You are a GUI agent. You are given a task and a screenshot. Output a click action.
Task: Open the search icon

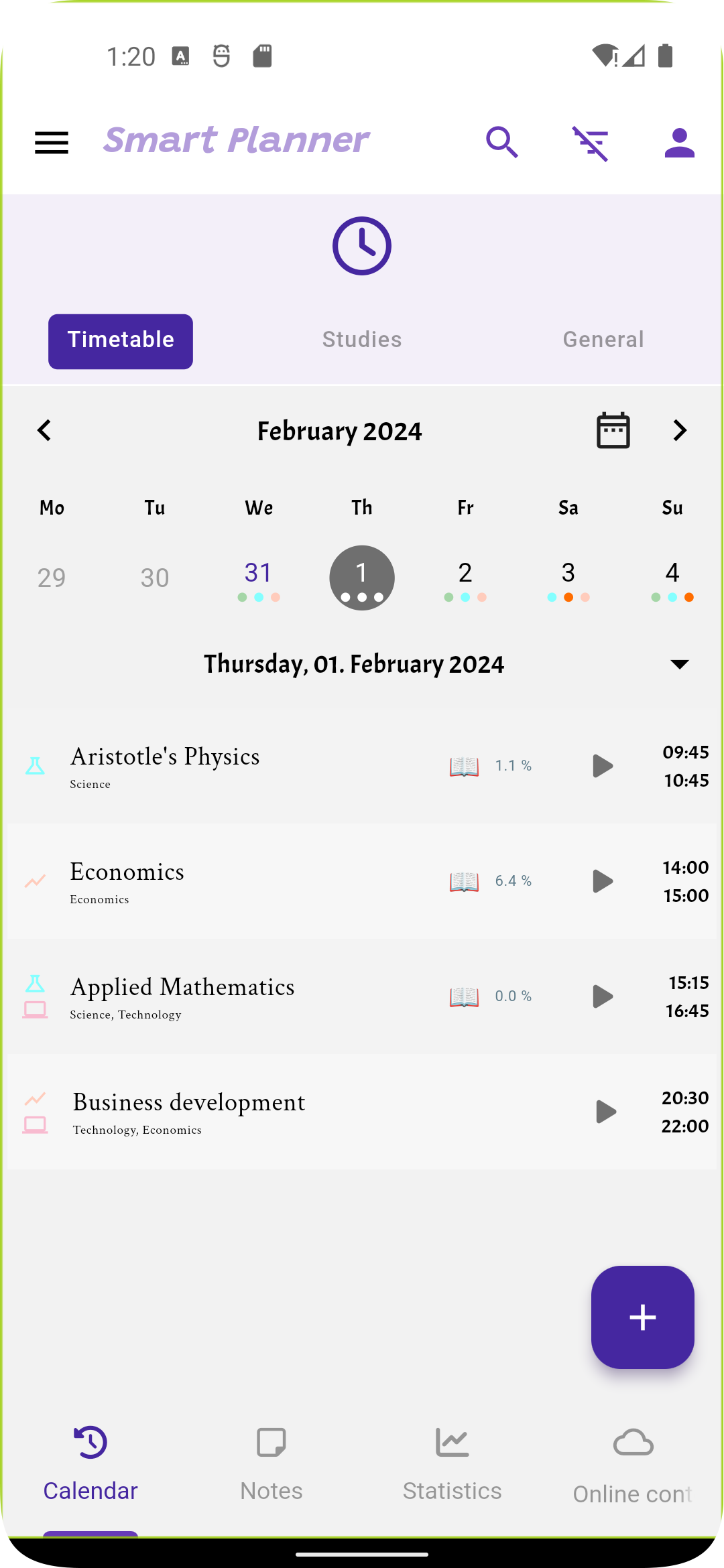(x=502, y=143)
